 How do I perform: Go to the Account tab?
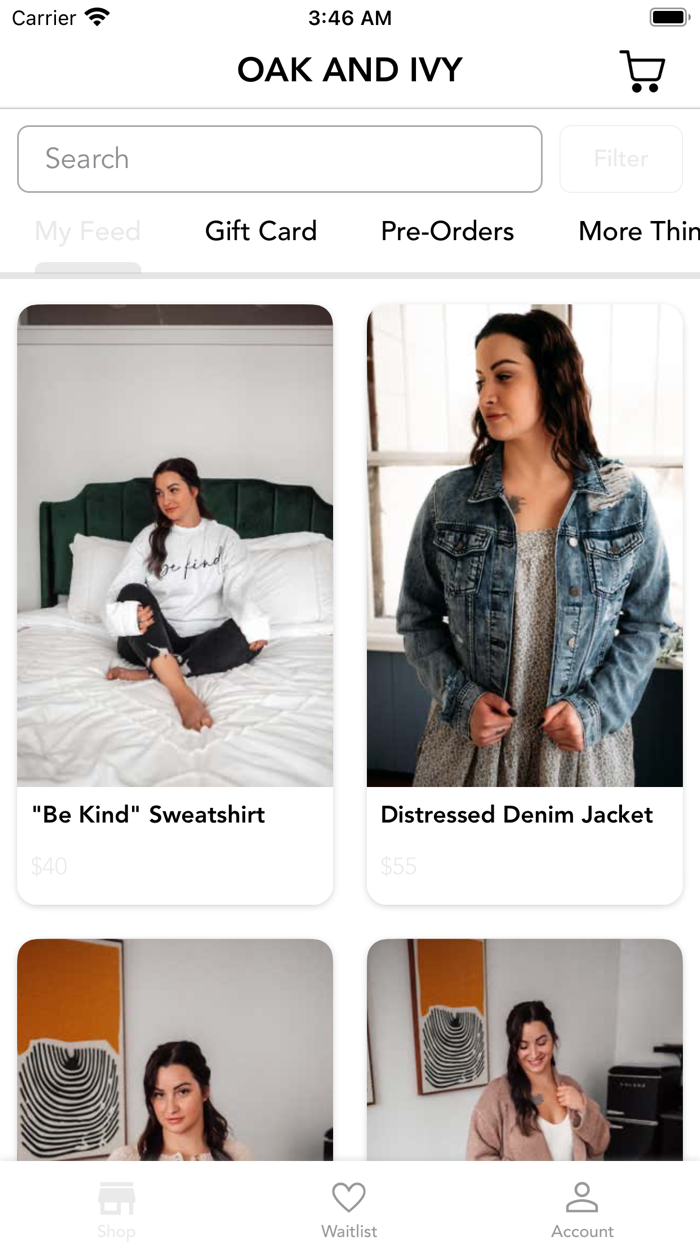coord(582,1208)
